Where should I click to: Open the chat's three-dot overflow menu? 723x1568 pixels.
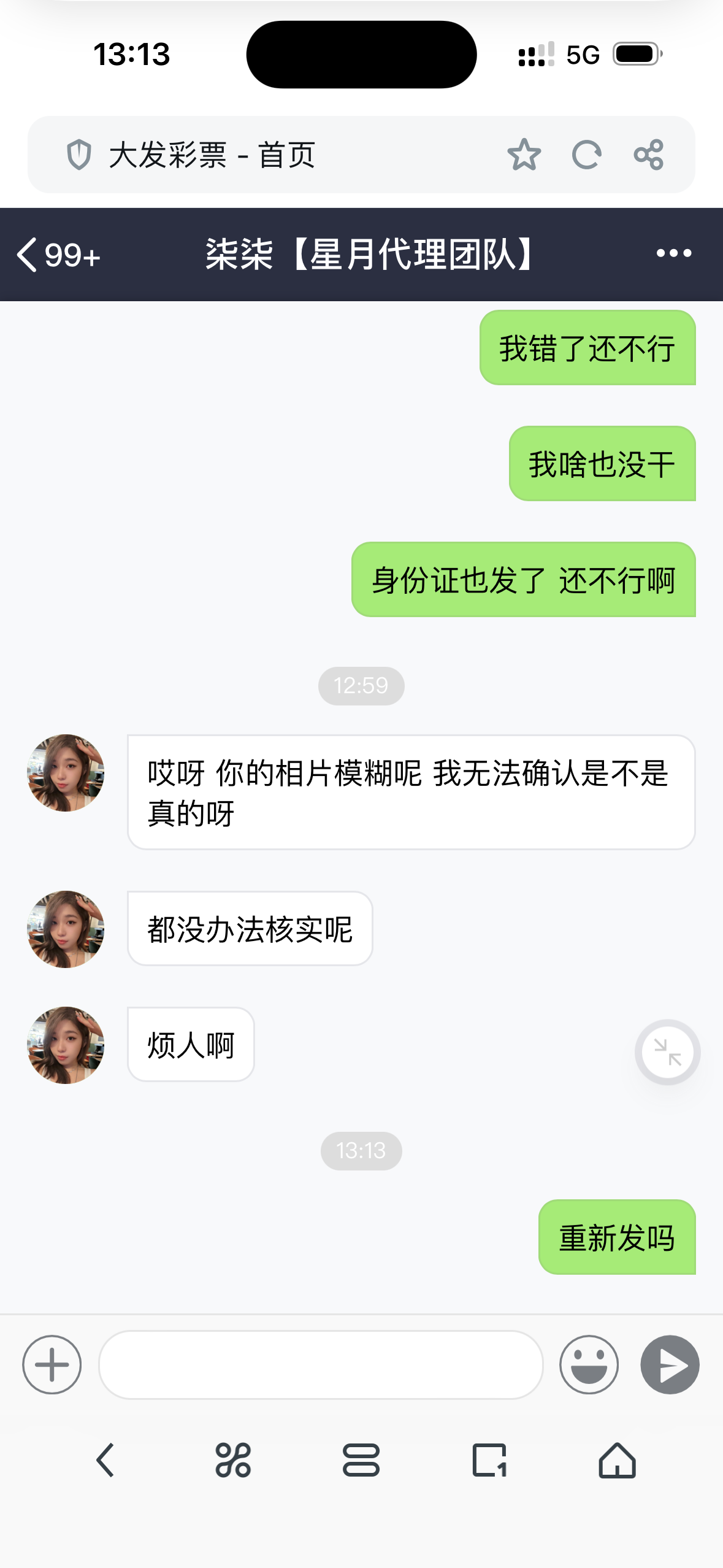pos(673,253)
